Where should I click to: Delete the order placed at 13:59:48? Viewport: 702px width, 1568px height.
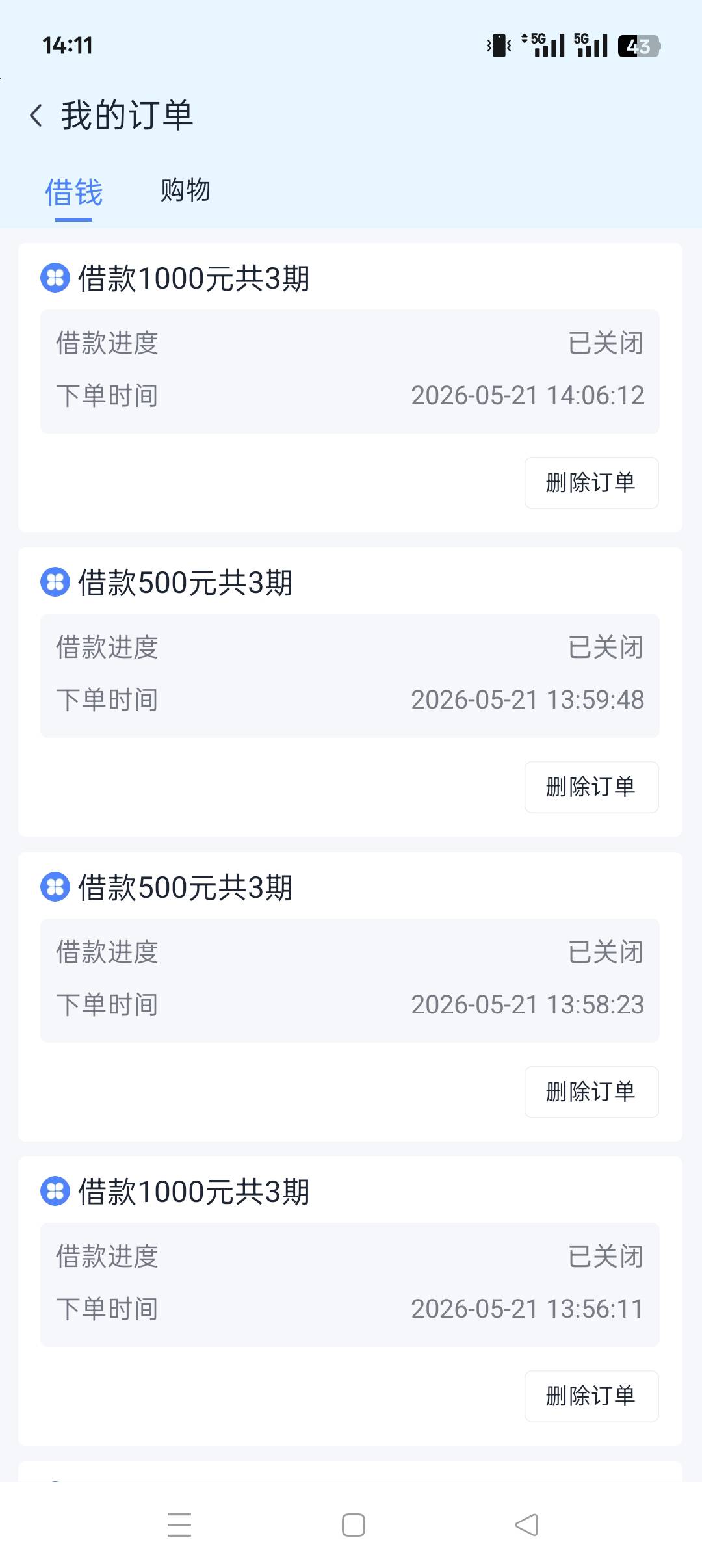[591, 787]
